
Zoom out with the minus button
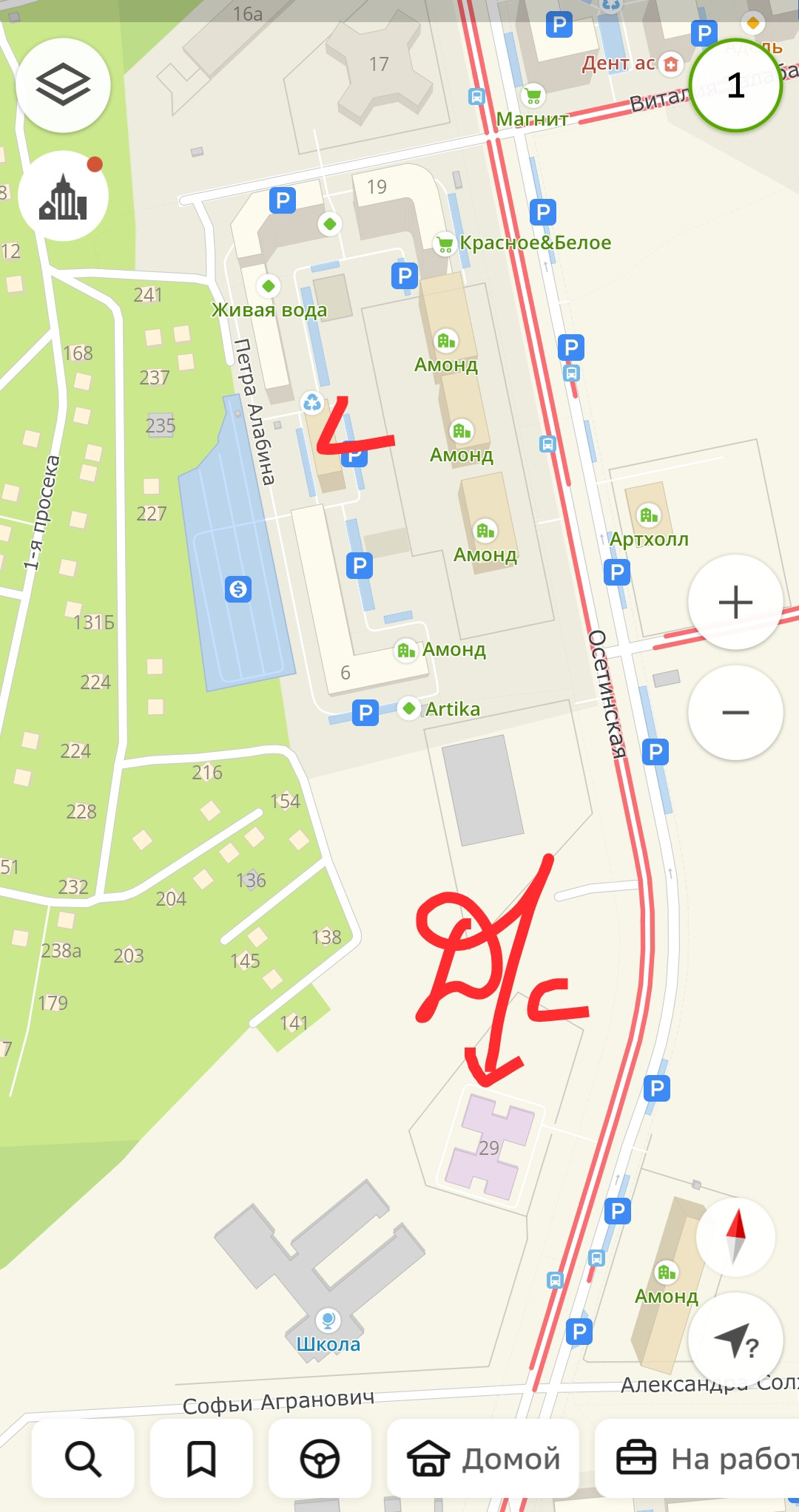[x=735, y=712]
